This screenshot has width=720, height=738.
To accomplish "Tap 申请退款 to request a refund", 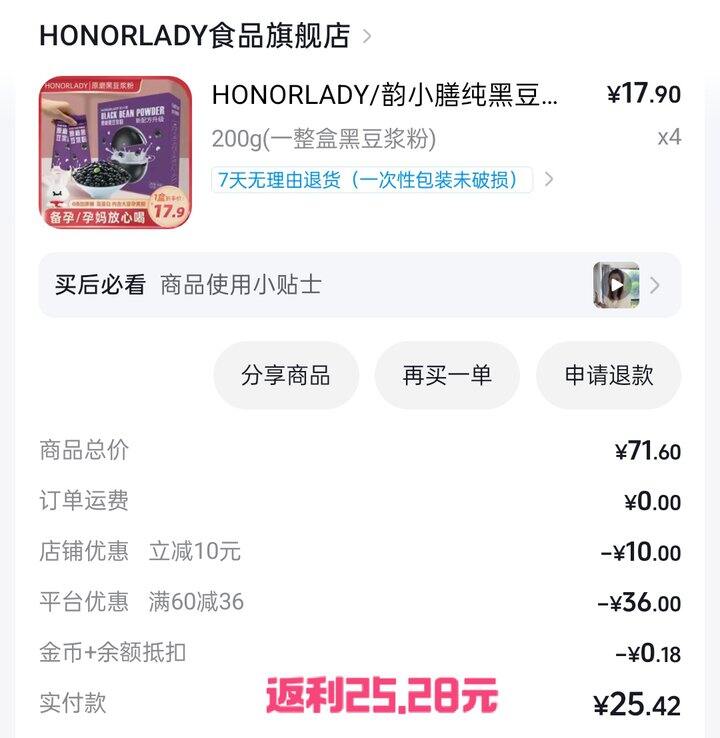I will 608,375.
